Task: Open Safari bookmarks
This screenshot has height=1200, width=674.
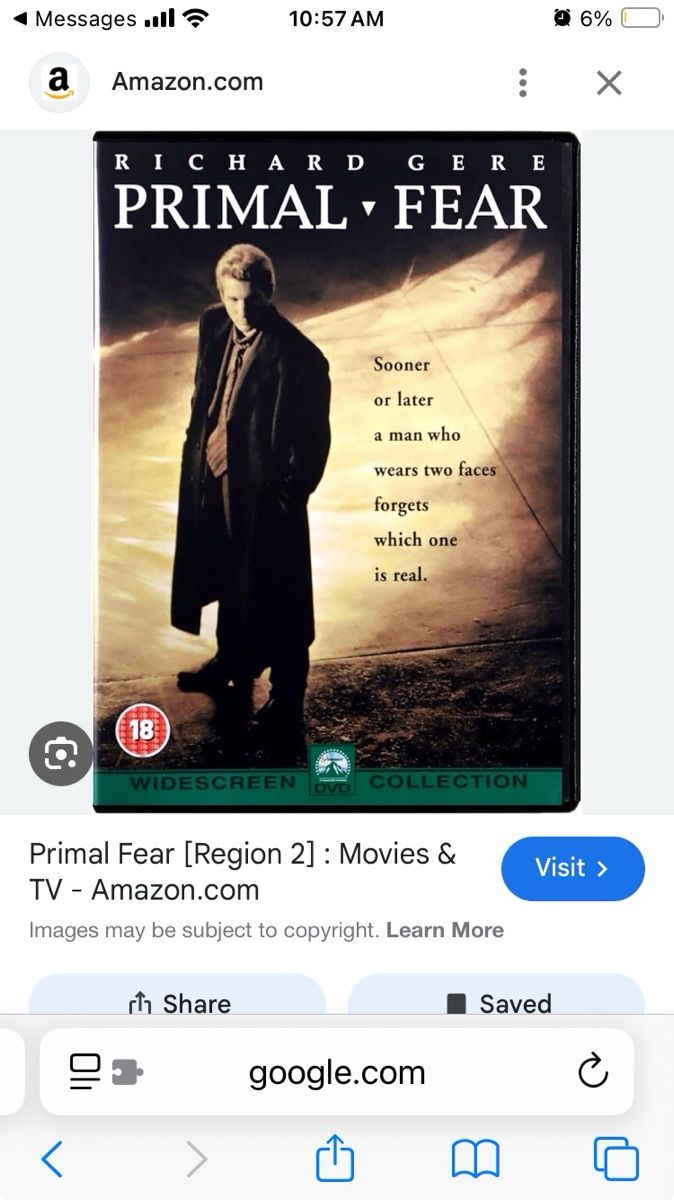Action: click(x=475, y=1159)
